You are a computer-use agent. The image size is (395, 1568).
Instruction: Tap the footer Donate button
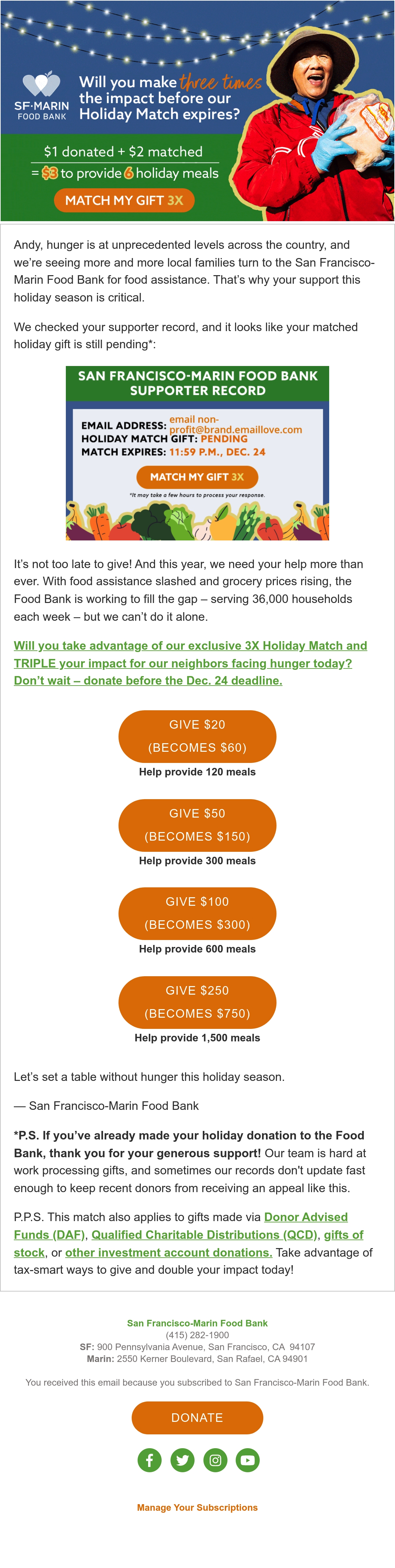[197, 1418]
